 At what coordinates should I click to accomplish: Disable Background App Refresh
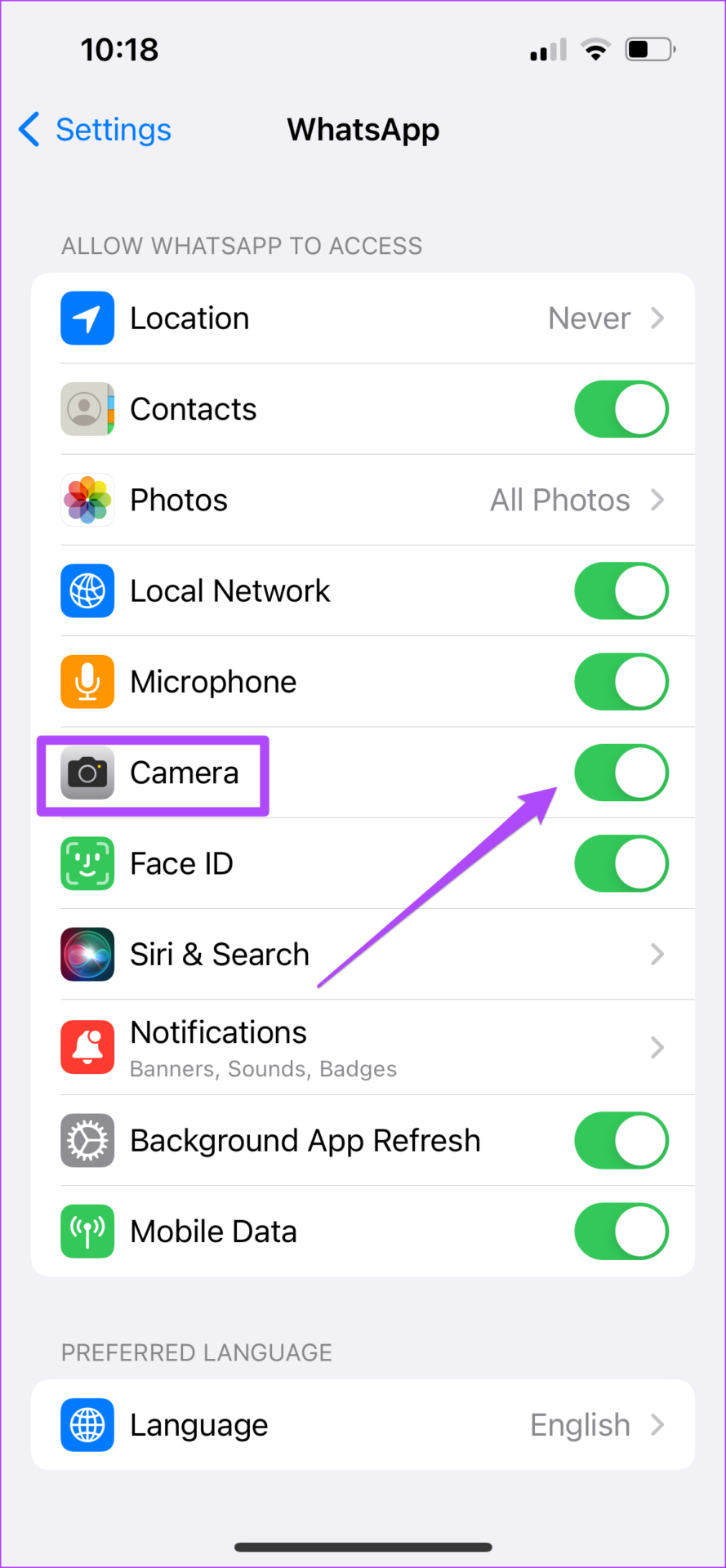point(621,1141)
